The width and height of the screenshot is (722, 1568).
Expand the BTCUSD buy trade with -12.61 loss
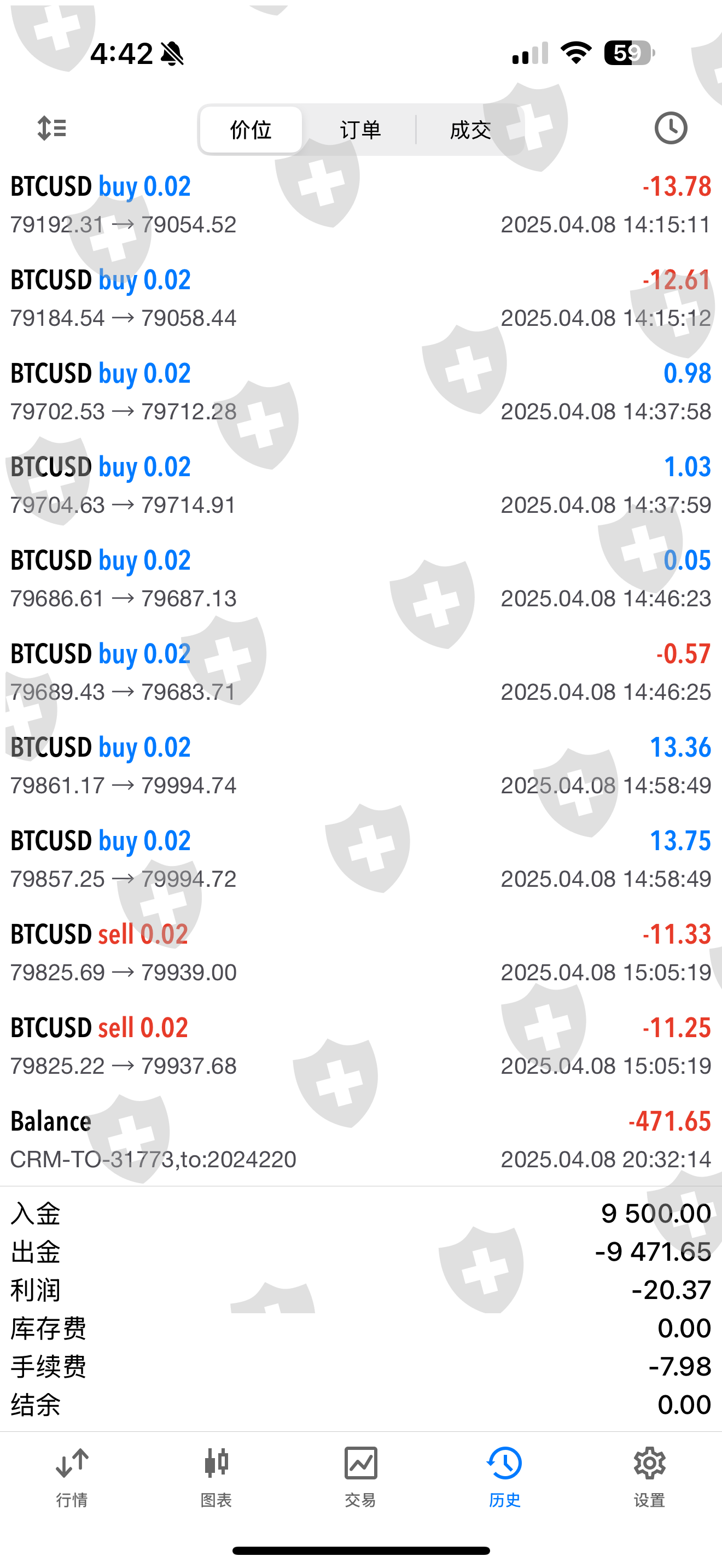coord(360,299)
